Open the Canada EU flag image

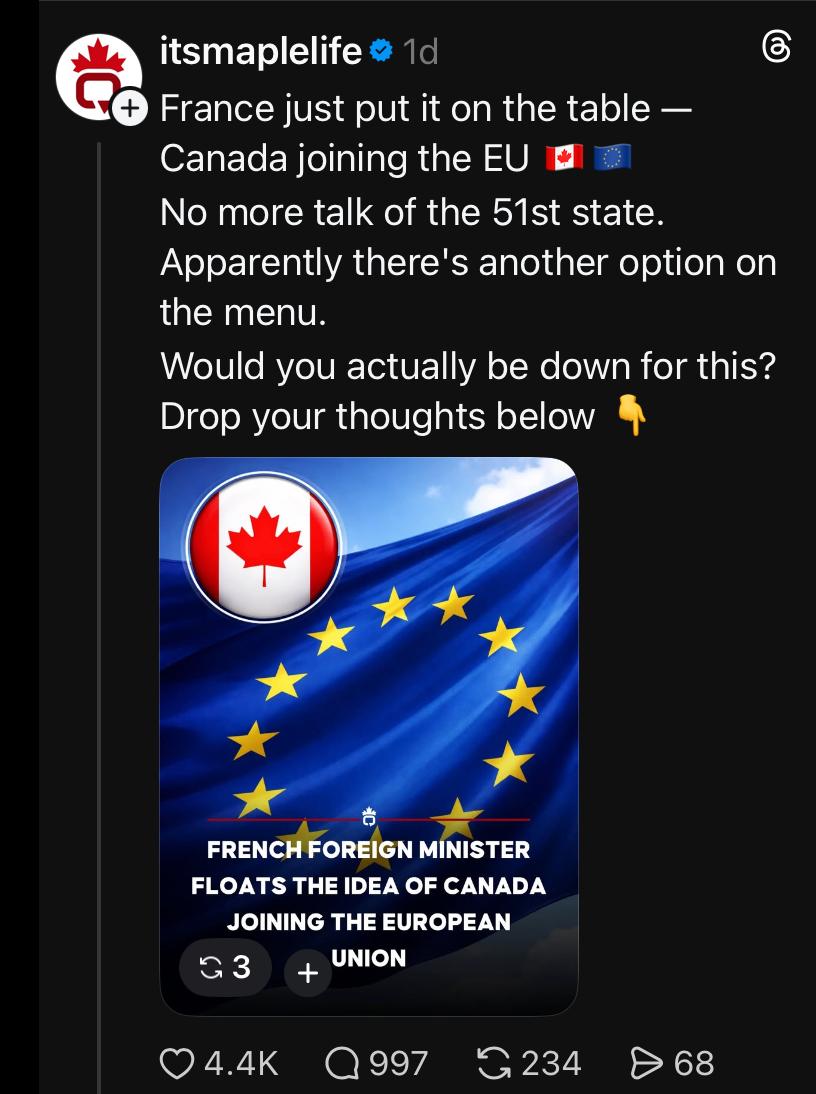369,700
